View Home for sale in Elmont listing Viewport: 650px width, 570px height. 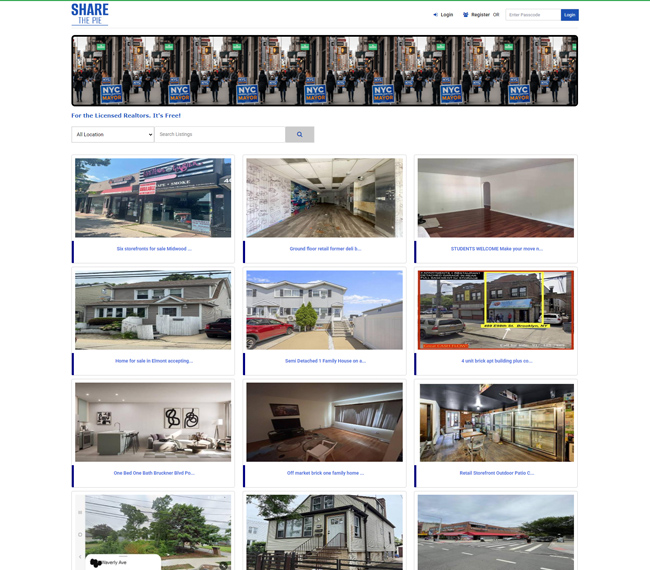pyautogui.click(x=153, y=360)
